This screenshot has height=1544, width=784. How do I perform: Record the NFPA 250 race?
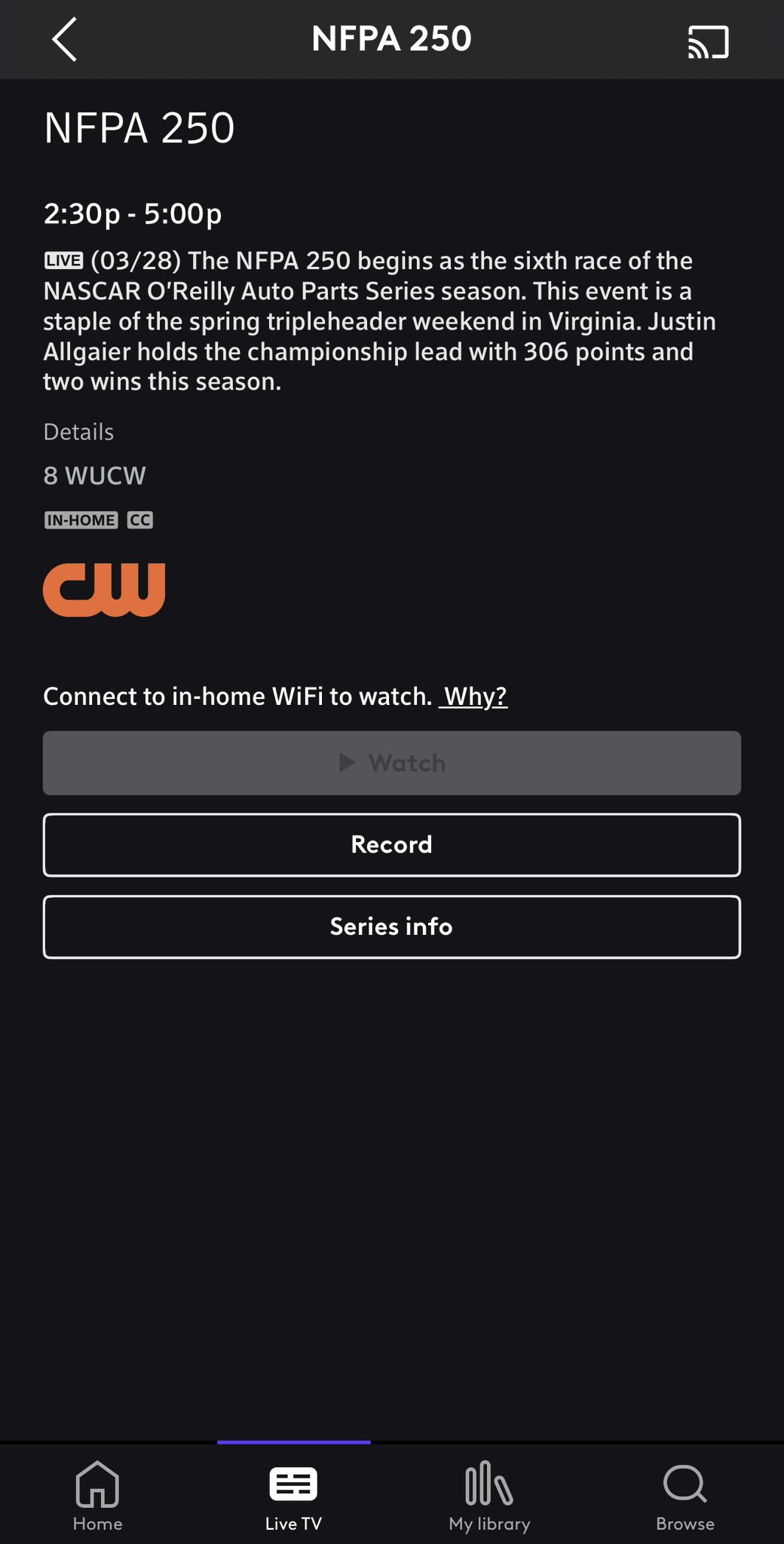392,844
